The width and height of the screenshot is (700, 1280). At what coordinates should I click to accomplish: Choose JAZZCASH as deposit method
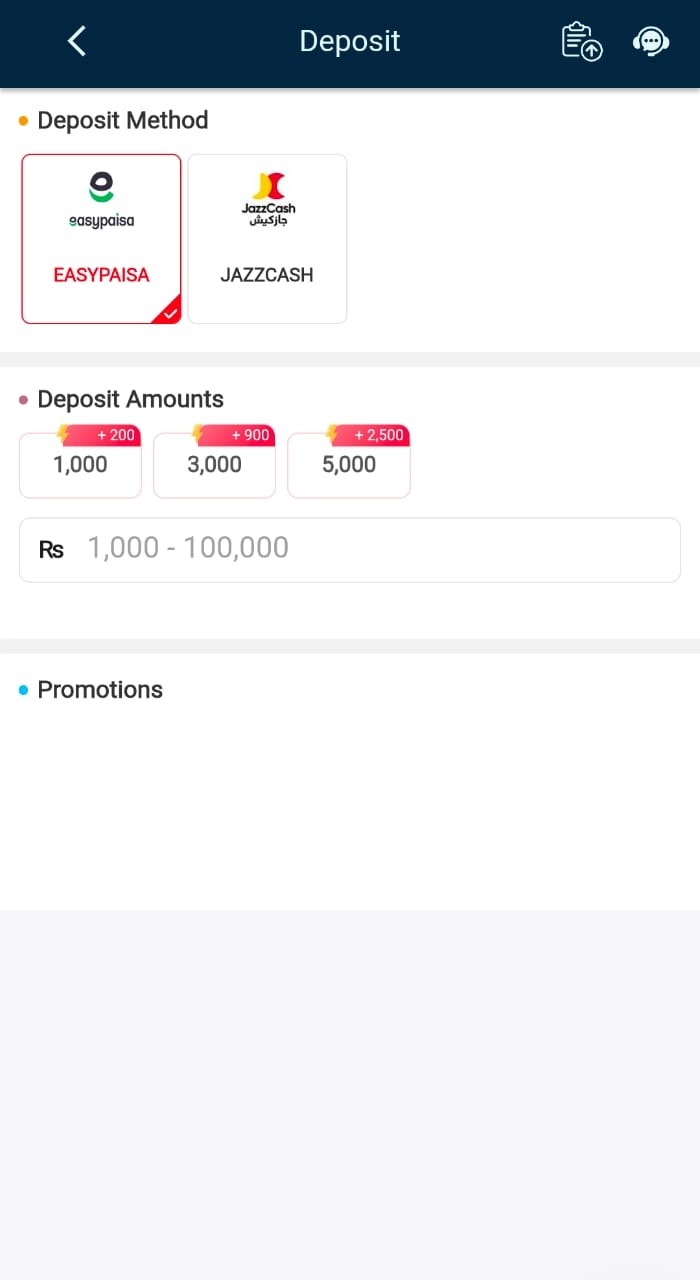[x=267, y=239]
